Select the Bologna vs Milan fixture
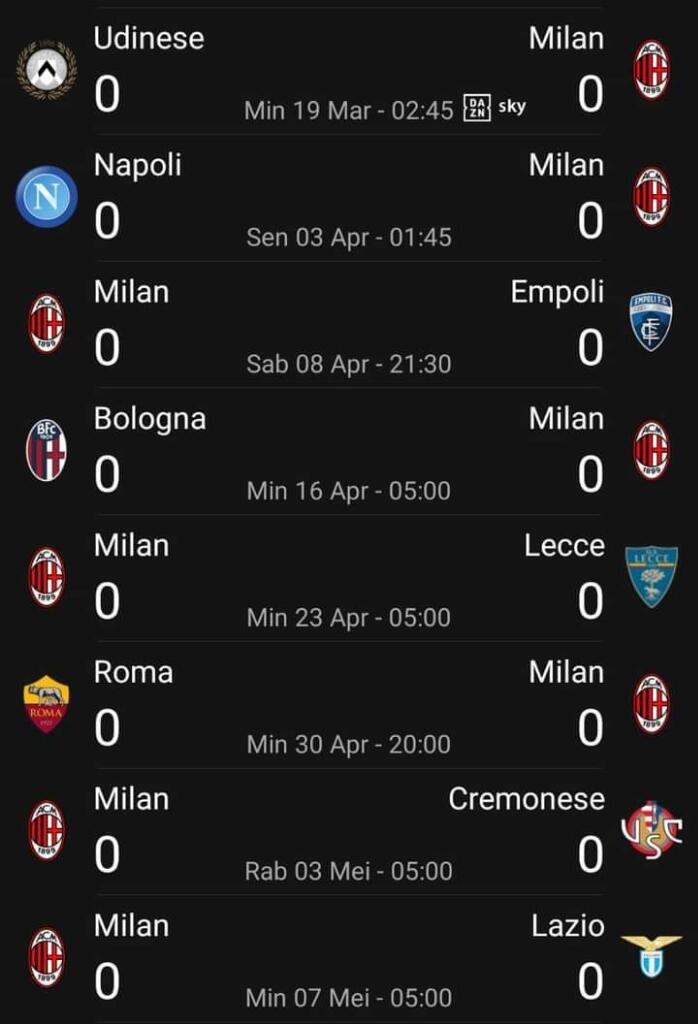This screenshot has height=1024, width=698. click(349, 452)
